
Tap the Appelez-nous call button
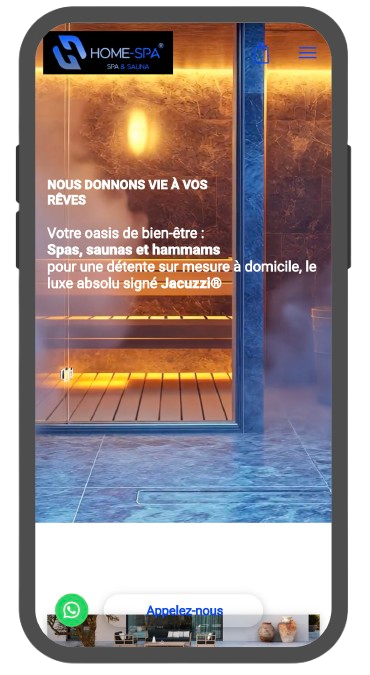tap(184, 610)
